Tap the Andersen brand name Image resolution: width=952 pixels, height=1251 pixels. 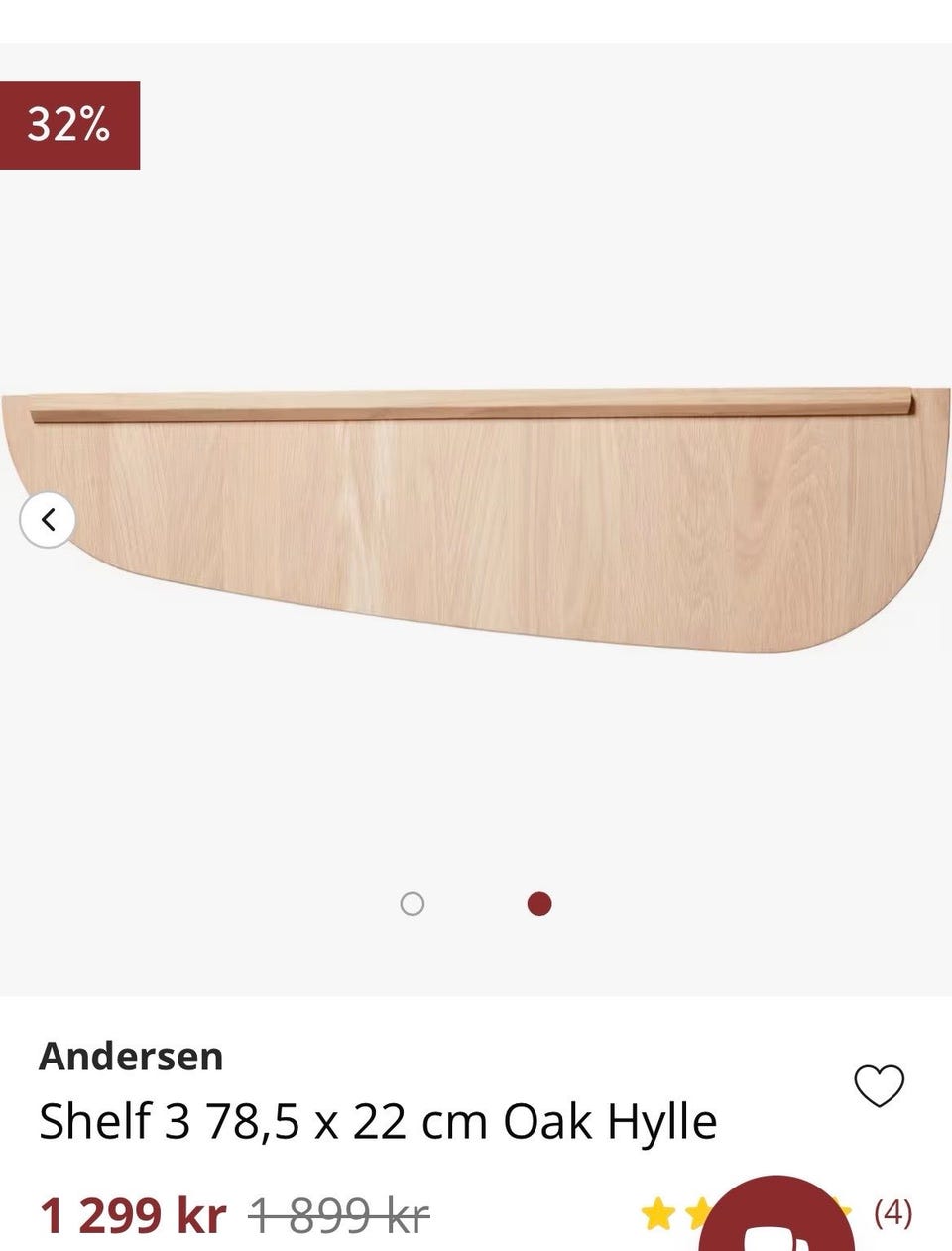(x=130, y=1057)
